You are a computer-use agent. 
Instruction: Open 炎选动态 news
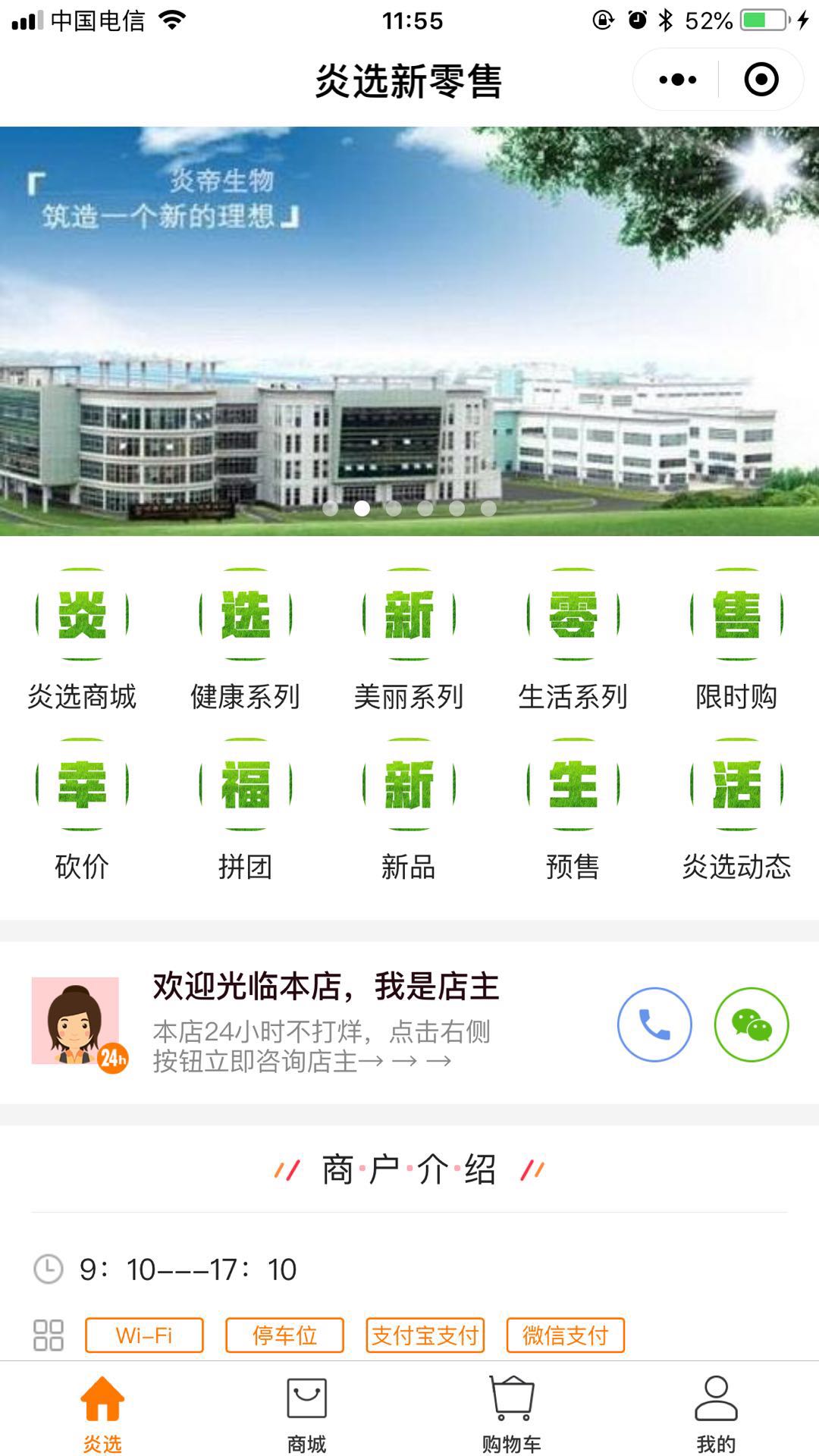pyautogui.click(x=736, y=809)
